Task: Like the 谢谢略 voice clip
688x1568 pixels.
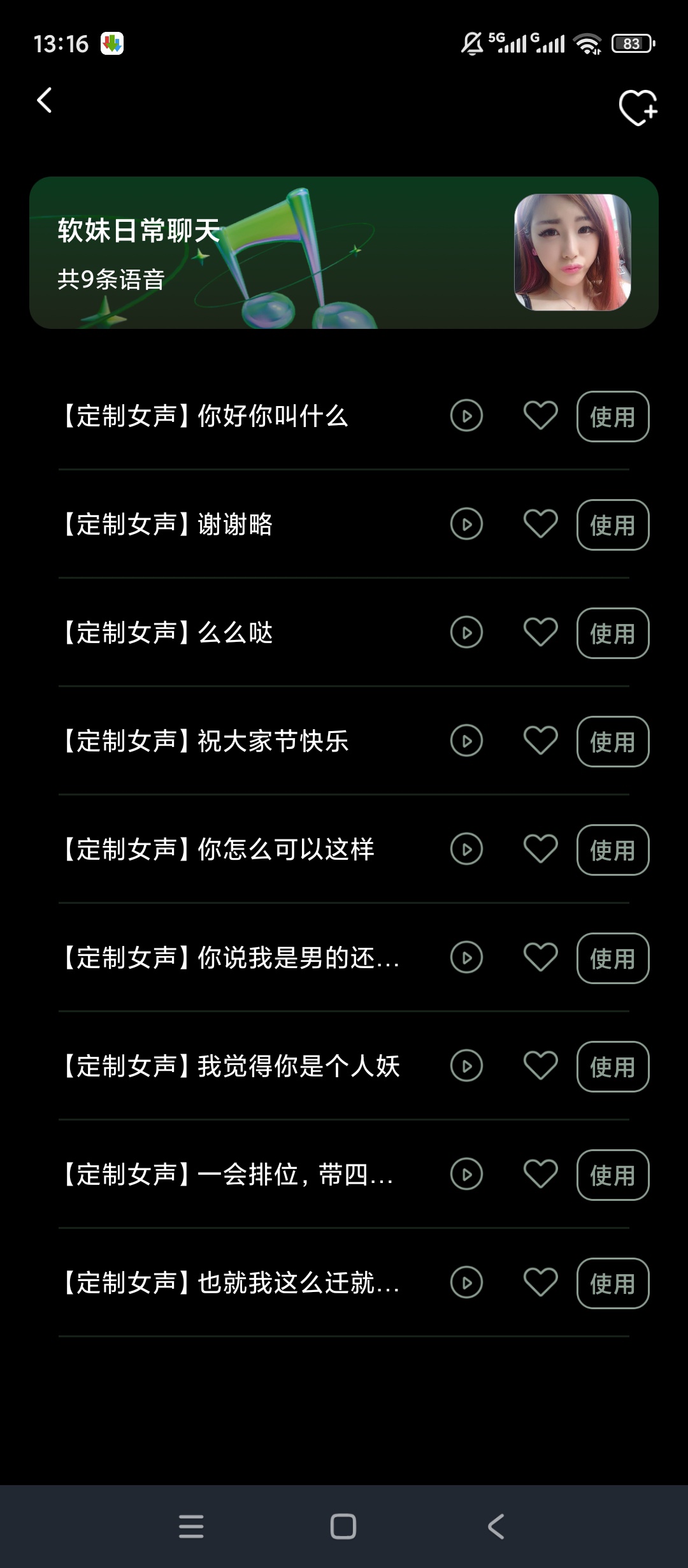Action: [x=540, y=524]
